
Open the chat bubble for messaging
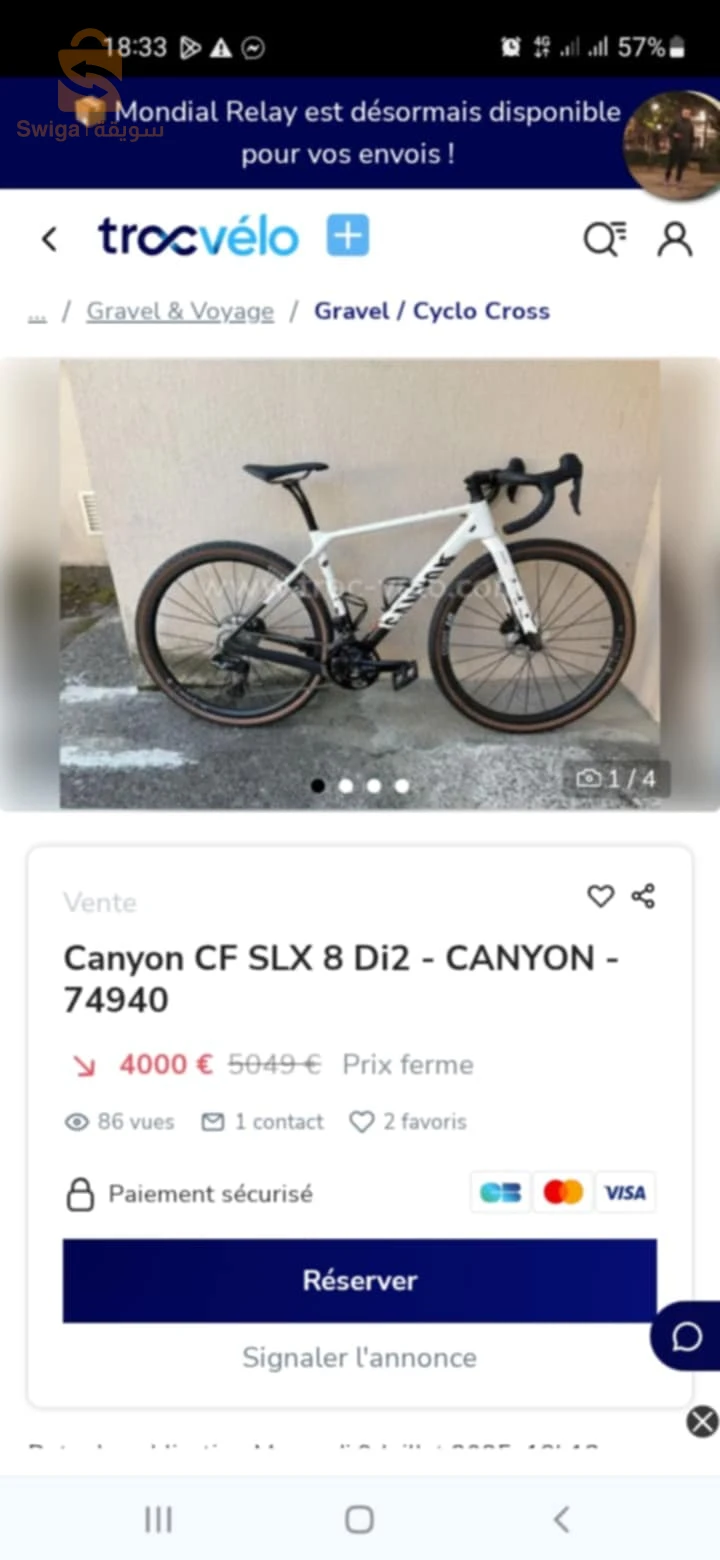pyautogui.click(x=686, y=1335)
